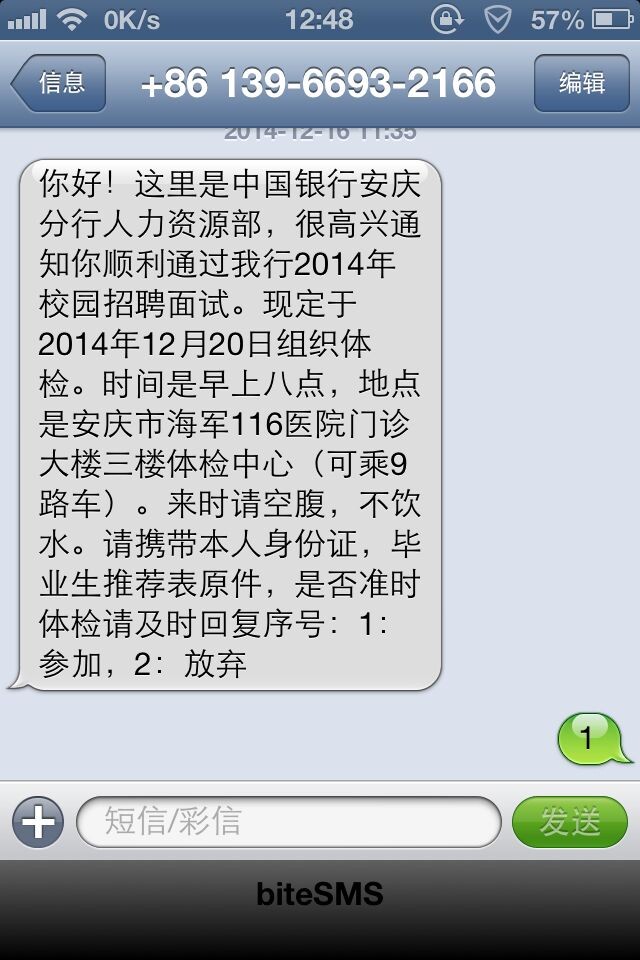Go back to 信息 message list

click(x=60, y=83)
